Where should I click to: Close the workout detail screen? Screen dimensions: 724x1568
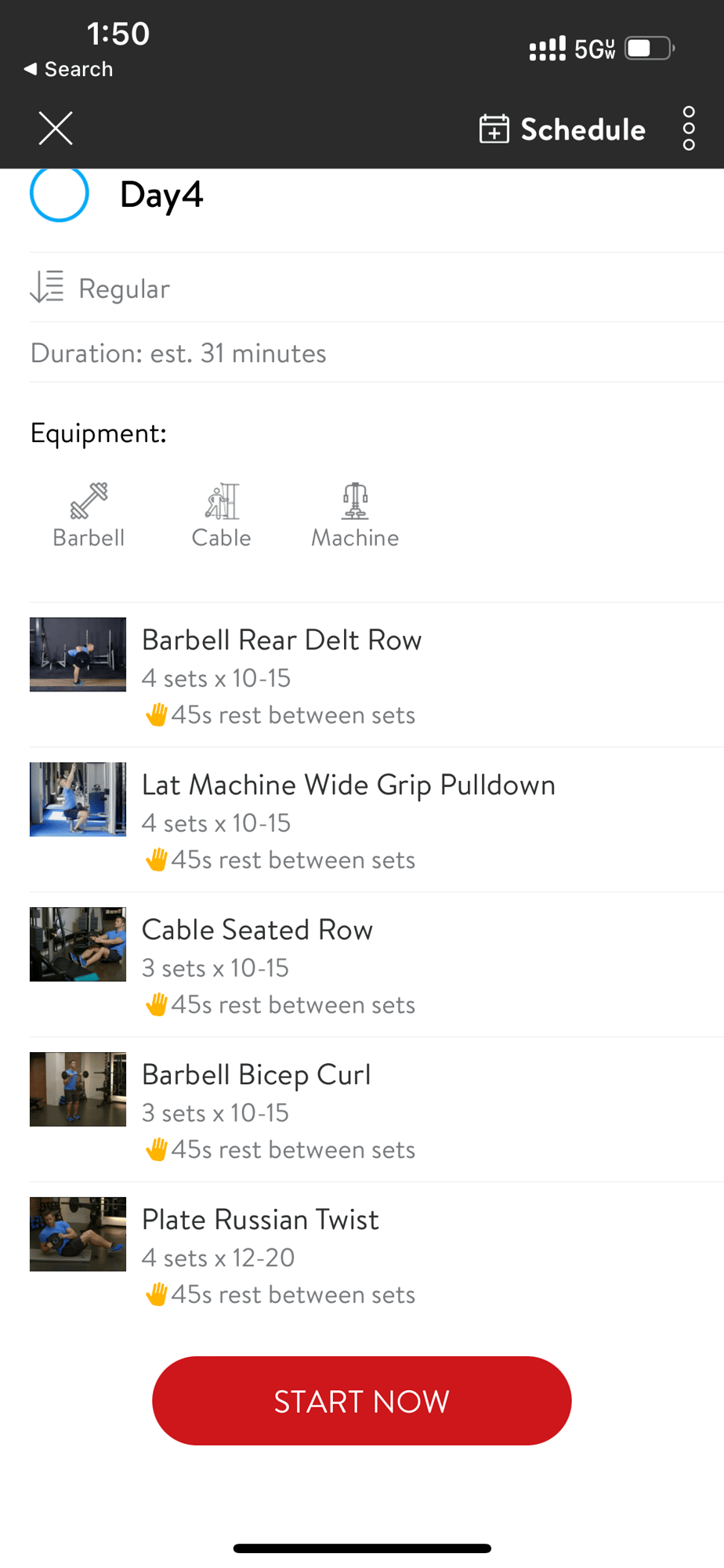(x=56, y=129)
